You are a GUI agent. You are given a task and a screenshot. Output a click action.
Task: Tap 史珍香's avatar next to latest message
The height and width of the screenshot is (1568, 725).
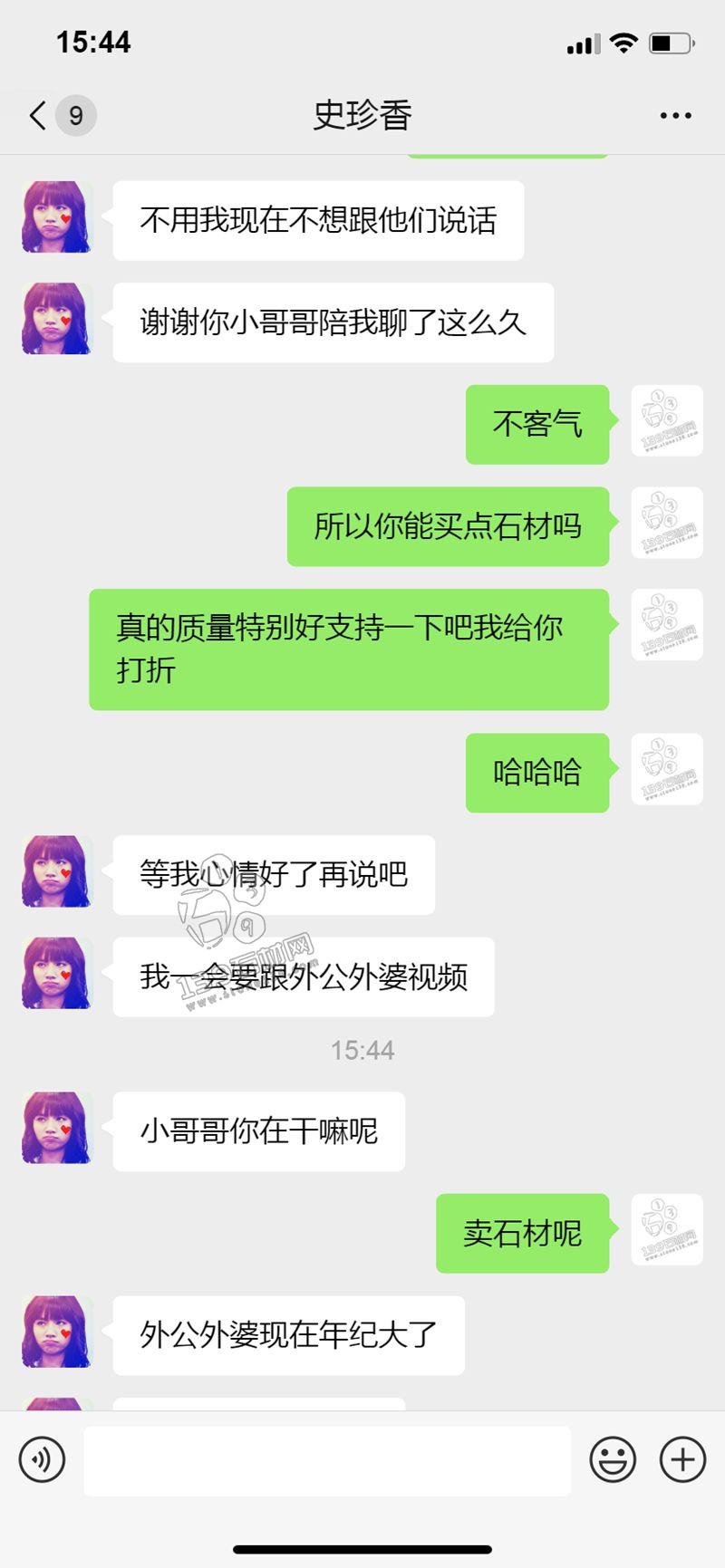coord(55,1335)
